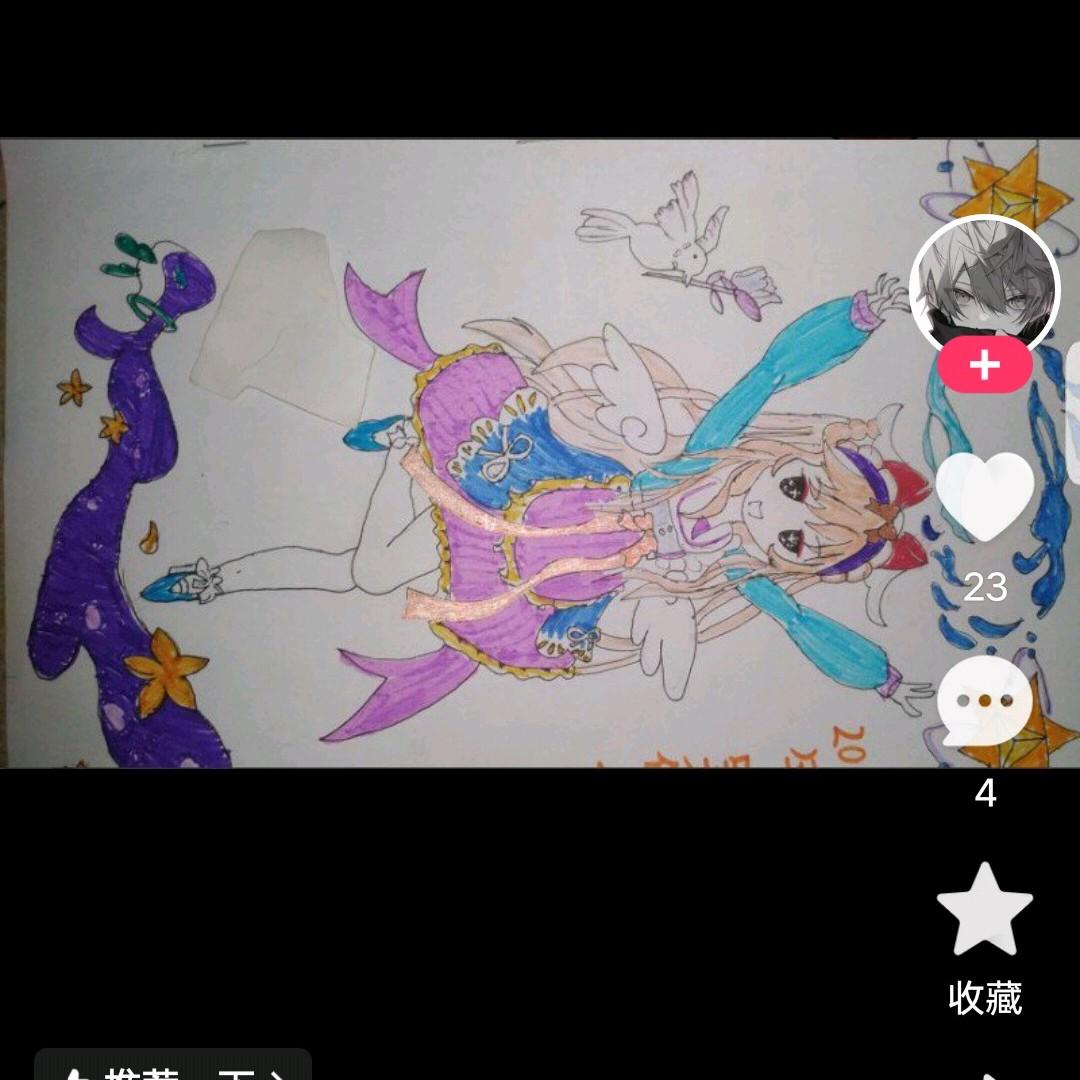Open the comments bubble

(984, 703)
